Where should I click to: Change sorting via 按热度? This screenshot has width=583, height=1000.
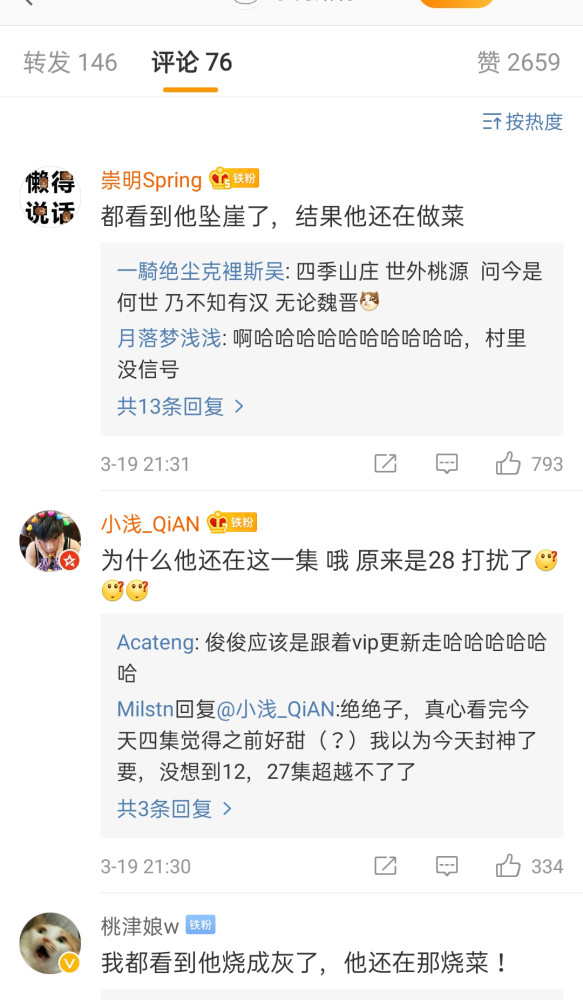(522, 121)
